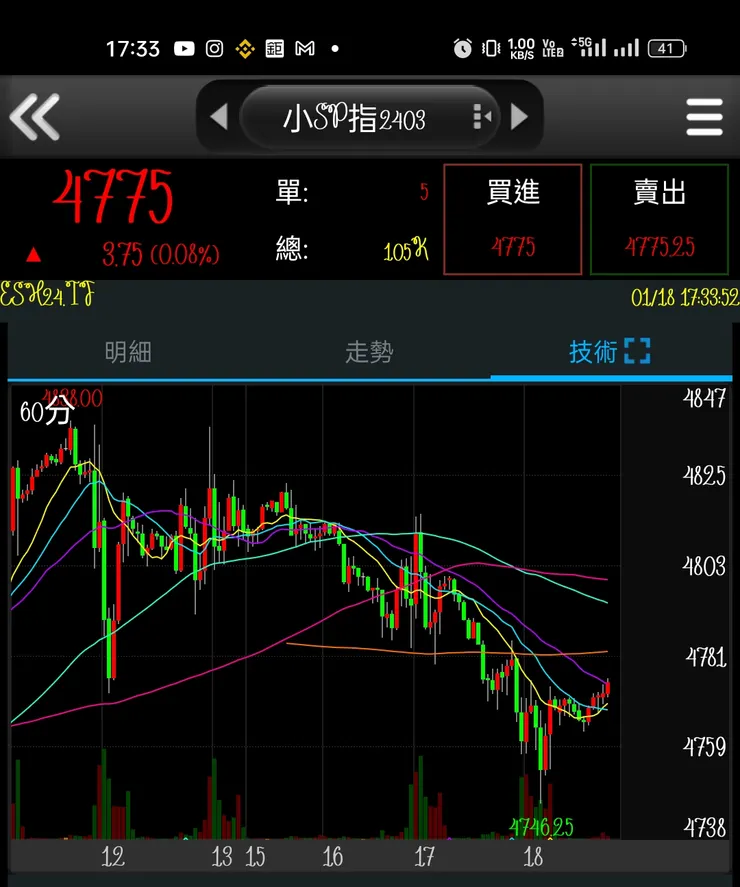
Task: Switch to the 明細 tab
Action: coord(127,352)
